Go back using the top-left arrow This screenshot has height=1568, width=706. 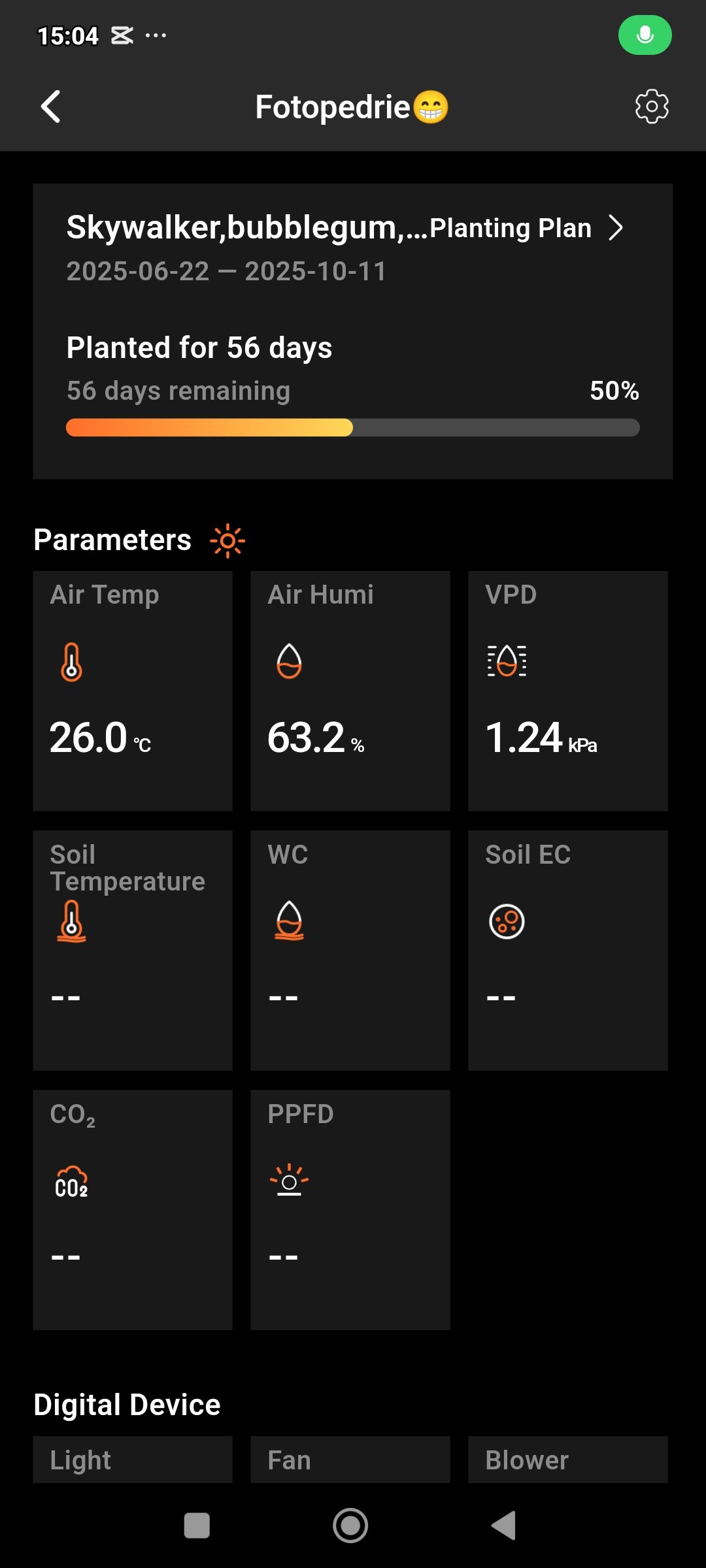pos(51,106)
